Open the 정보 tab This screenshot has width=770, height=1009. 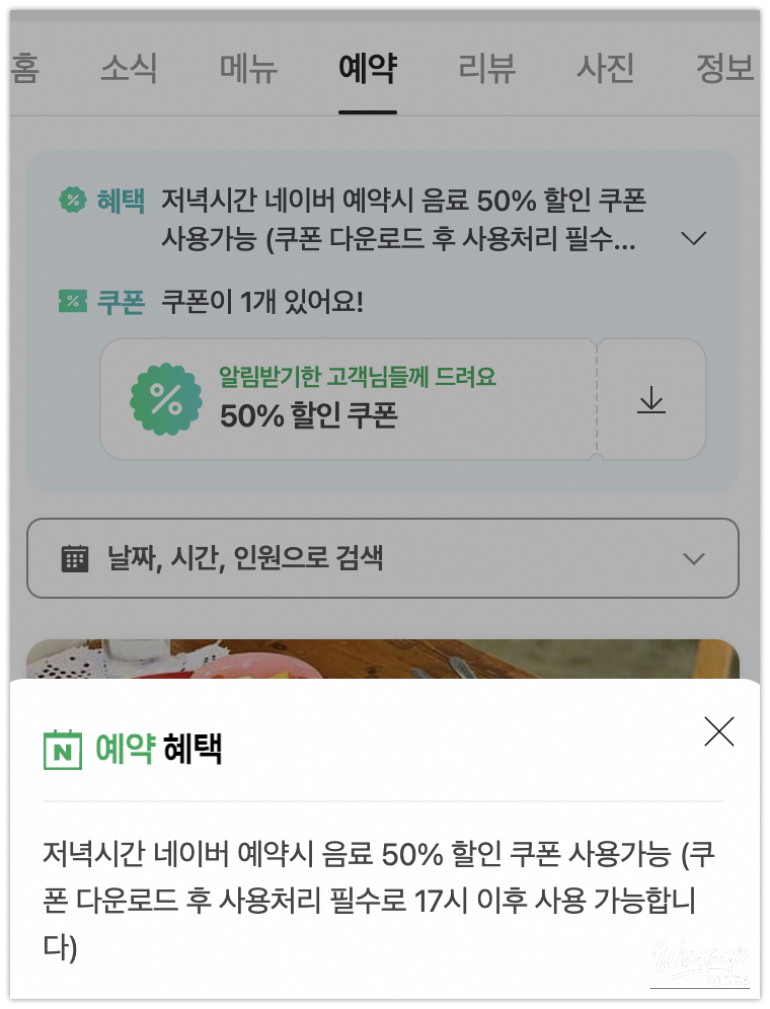pos(724,70)
